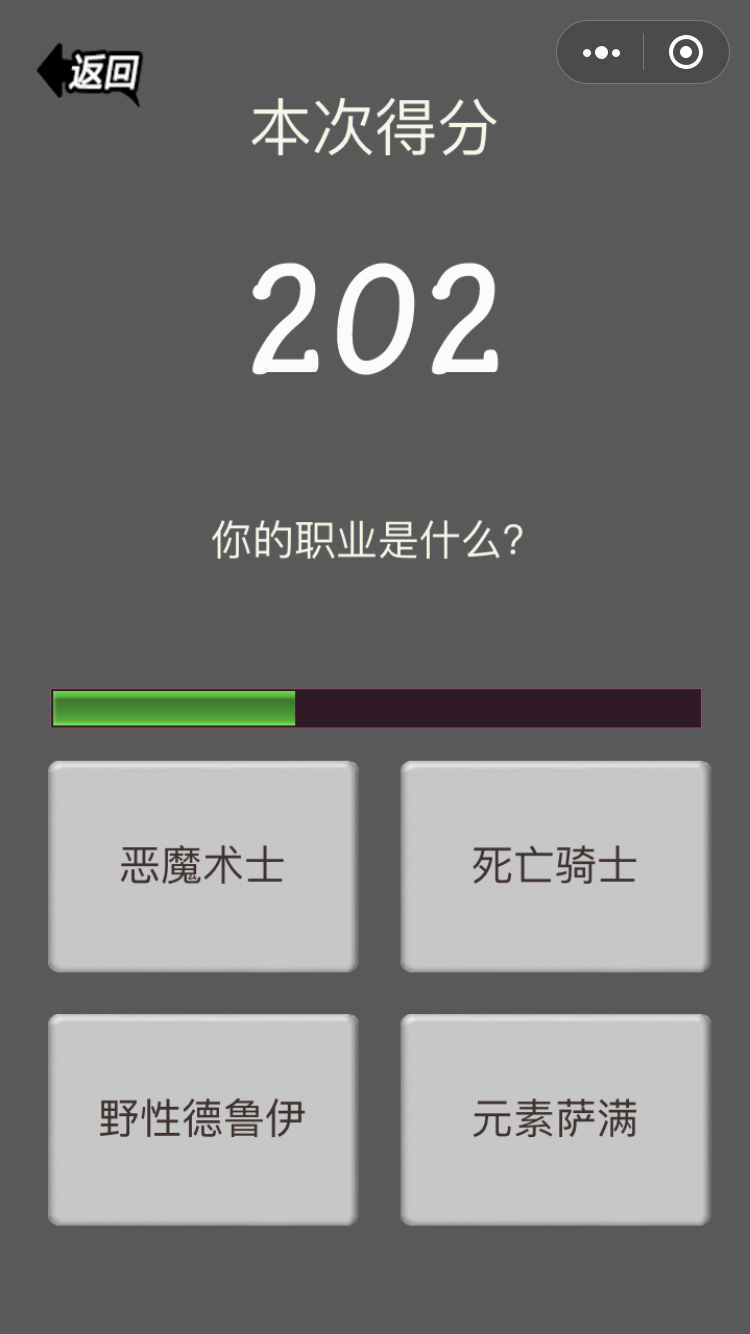Close the mini program with the circle button
Screen dimensions: 750x1334
[x=686, y=53]
